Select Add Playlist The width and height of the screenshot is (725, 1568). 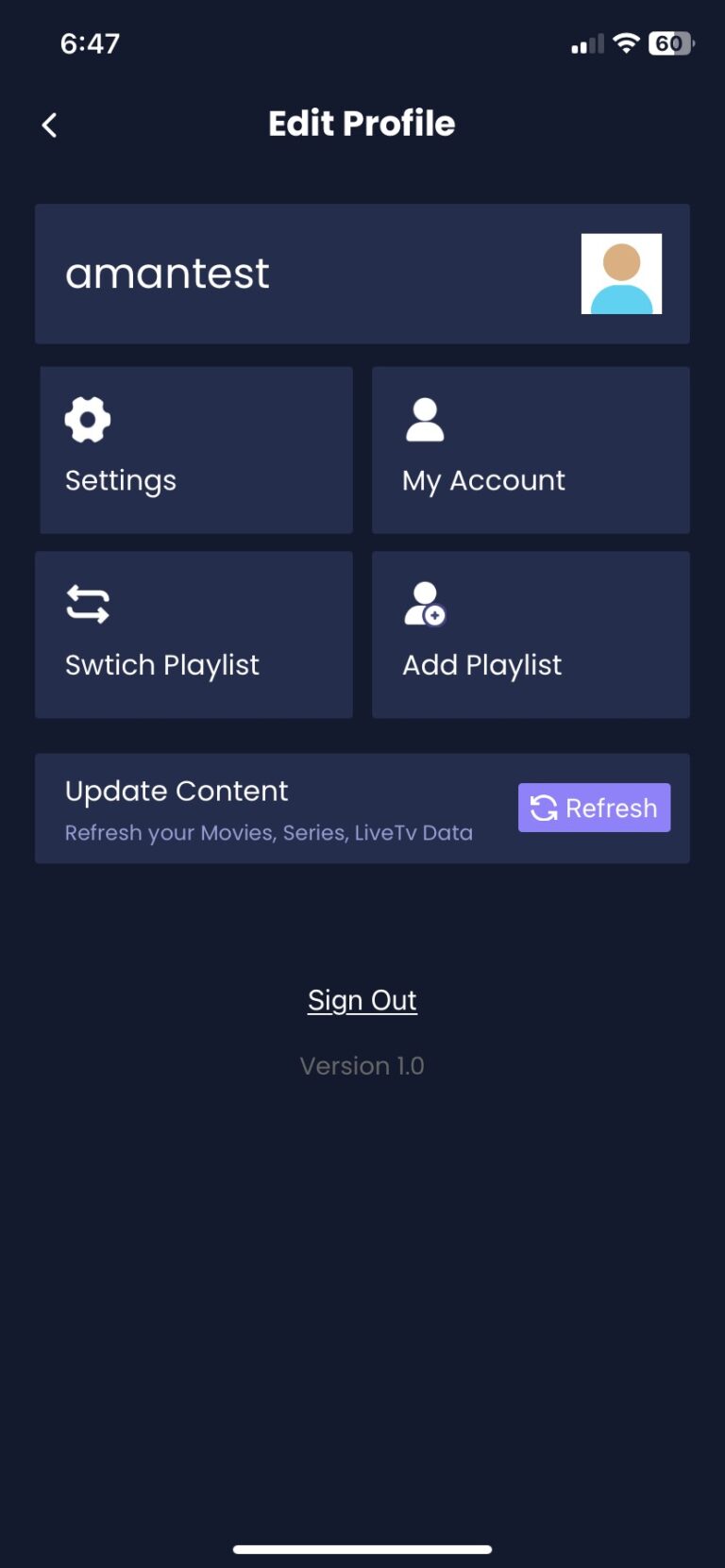531,635
